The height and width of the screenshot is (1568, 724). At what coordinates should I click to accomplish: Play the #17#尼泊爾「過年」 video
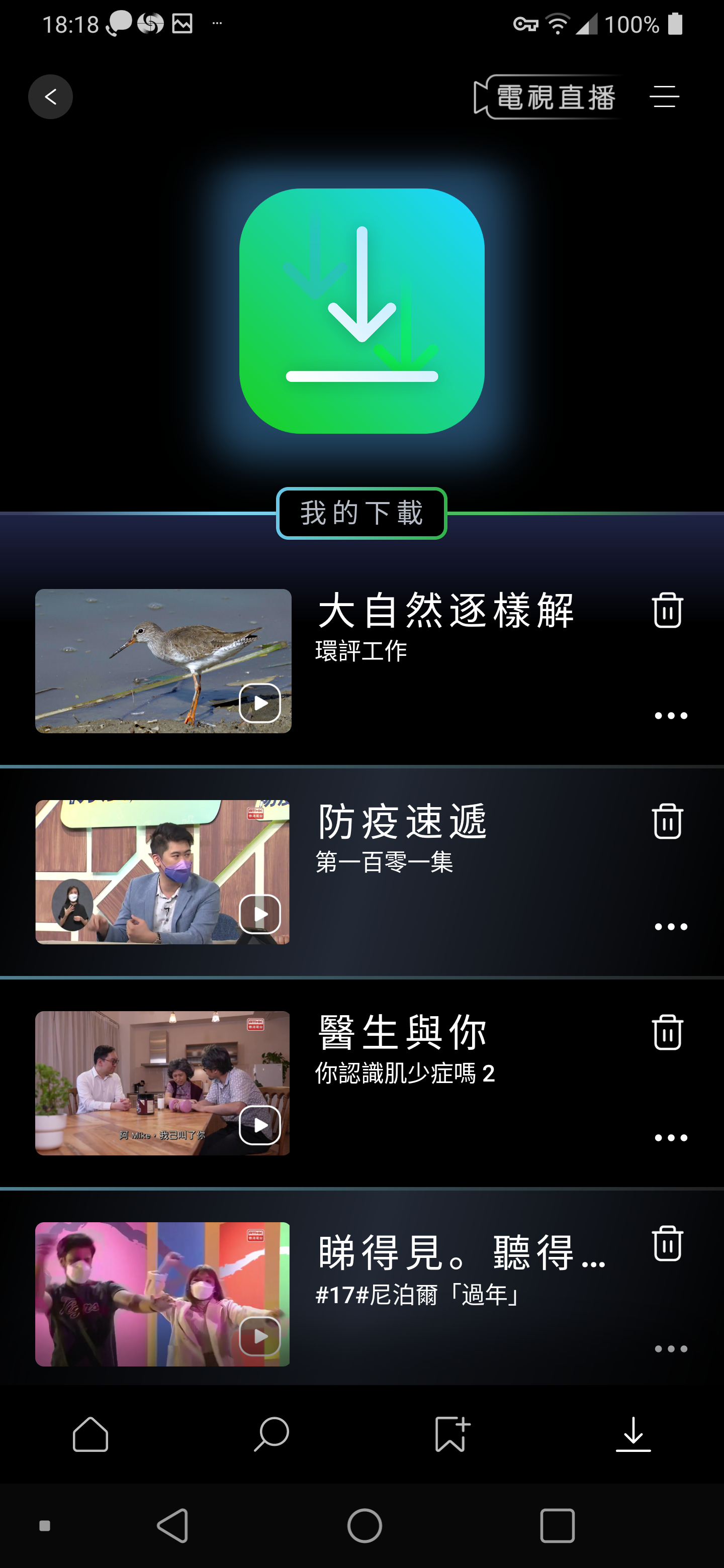click(x=260, y=1336)
